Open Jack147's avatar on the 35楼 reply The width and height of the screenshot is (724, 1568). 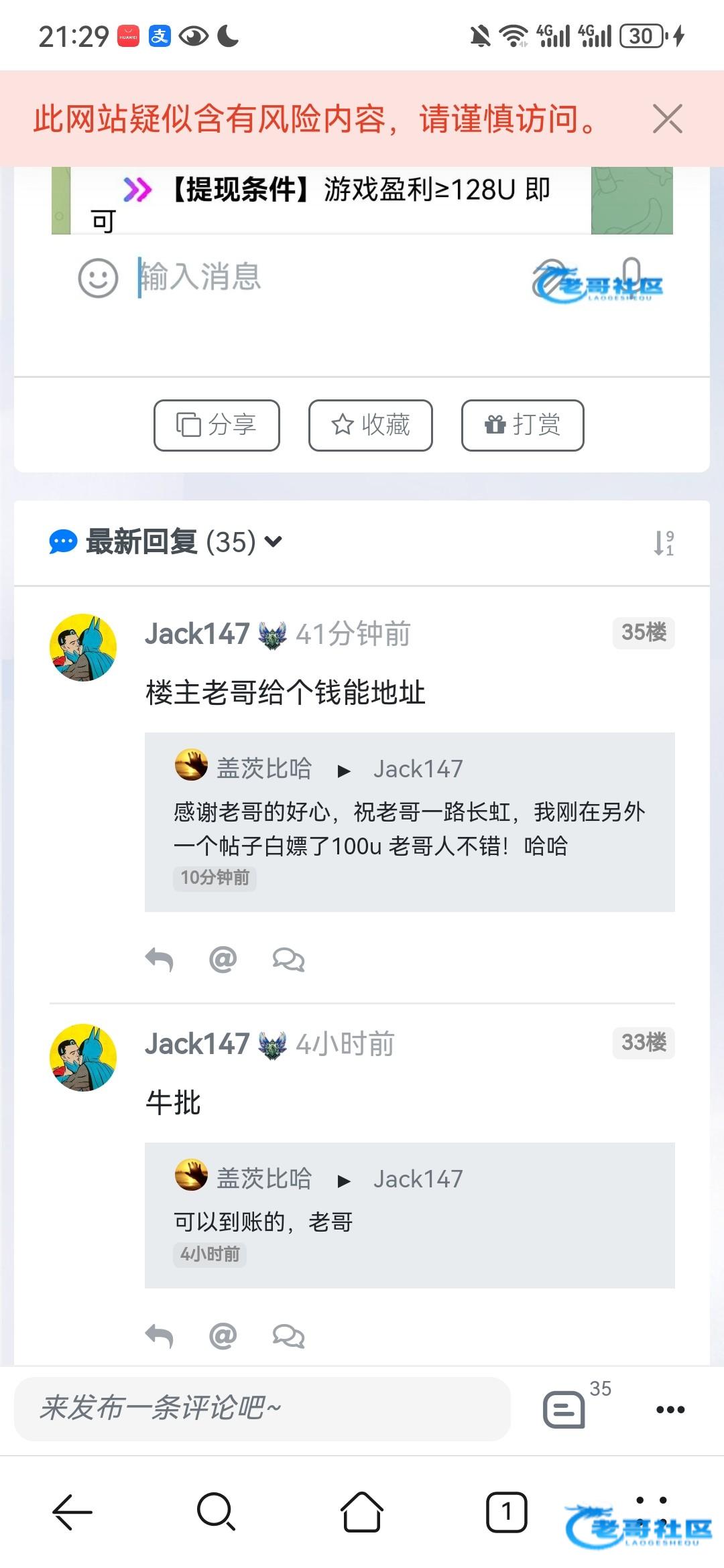[x=83, y=647]
